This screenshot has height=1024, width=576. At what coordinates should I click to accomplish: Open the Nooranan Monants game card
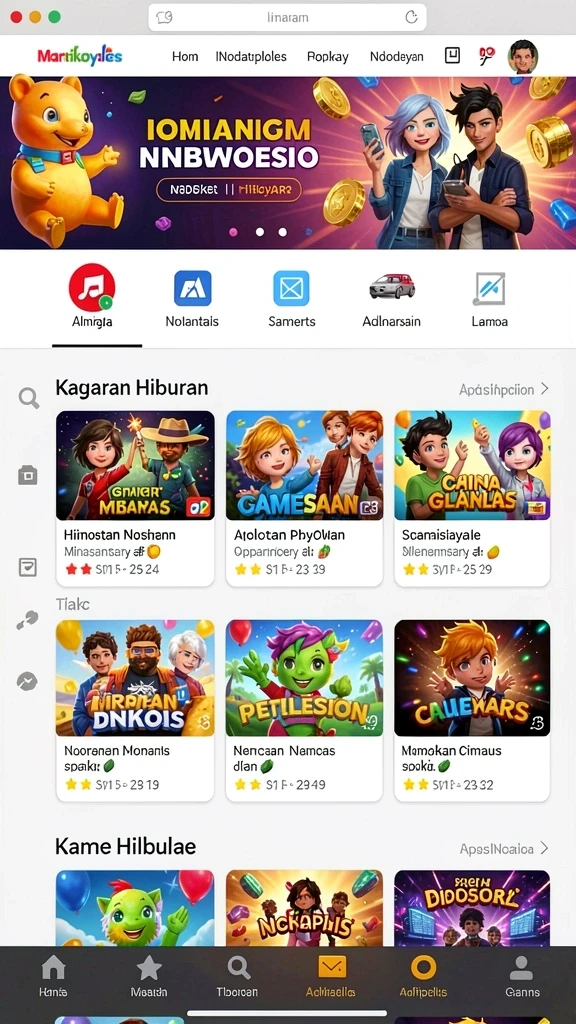click(135, 711)
